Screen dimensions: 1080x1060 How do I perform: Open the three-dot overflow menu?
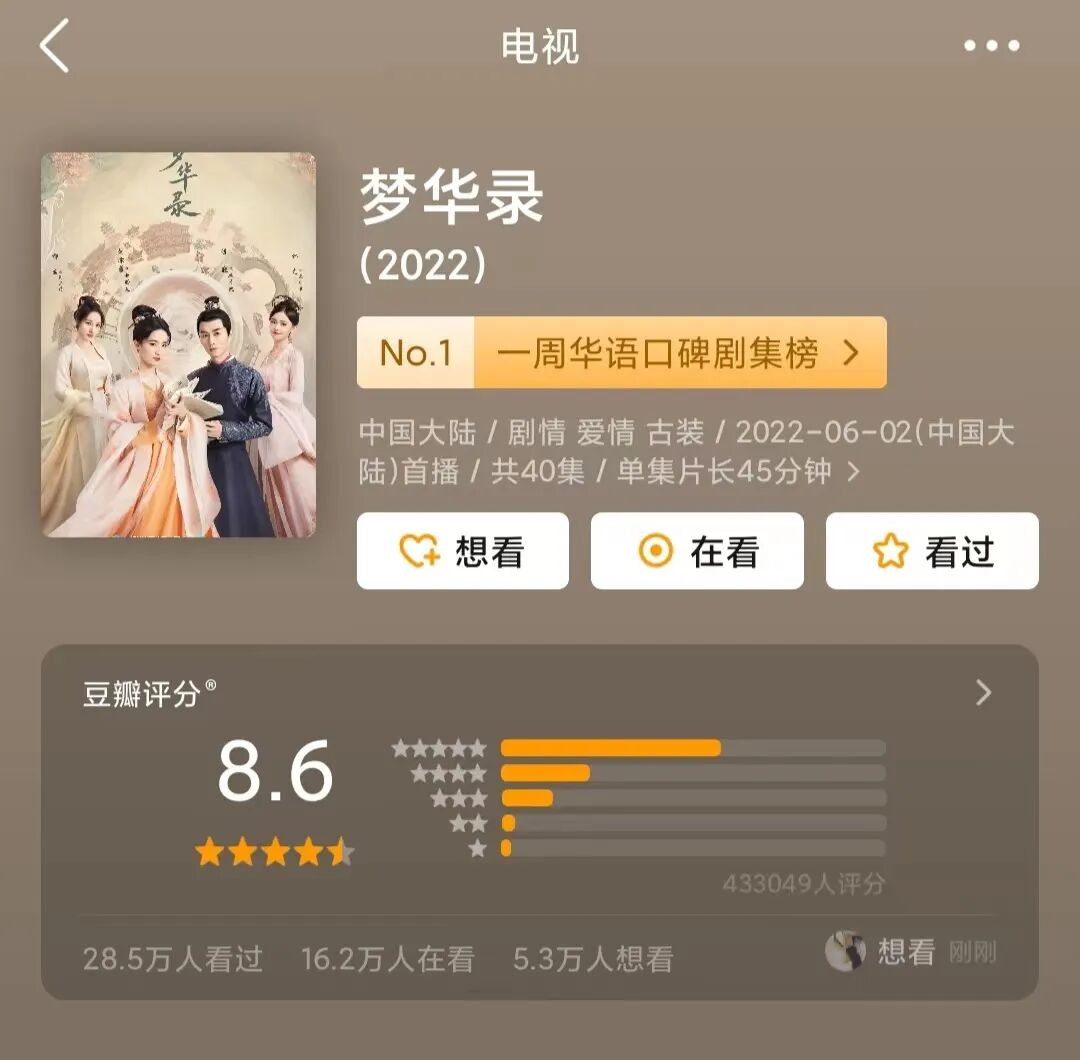(991, 46)
